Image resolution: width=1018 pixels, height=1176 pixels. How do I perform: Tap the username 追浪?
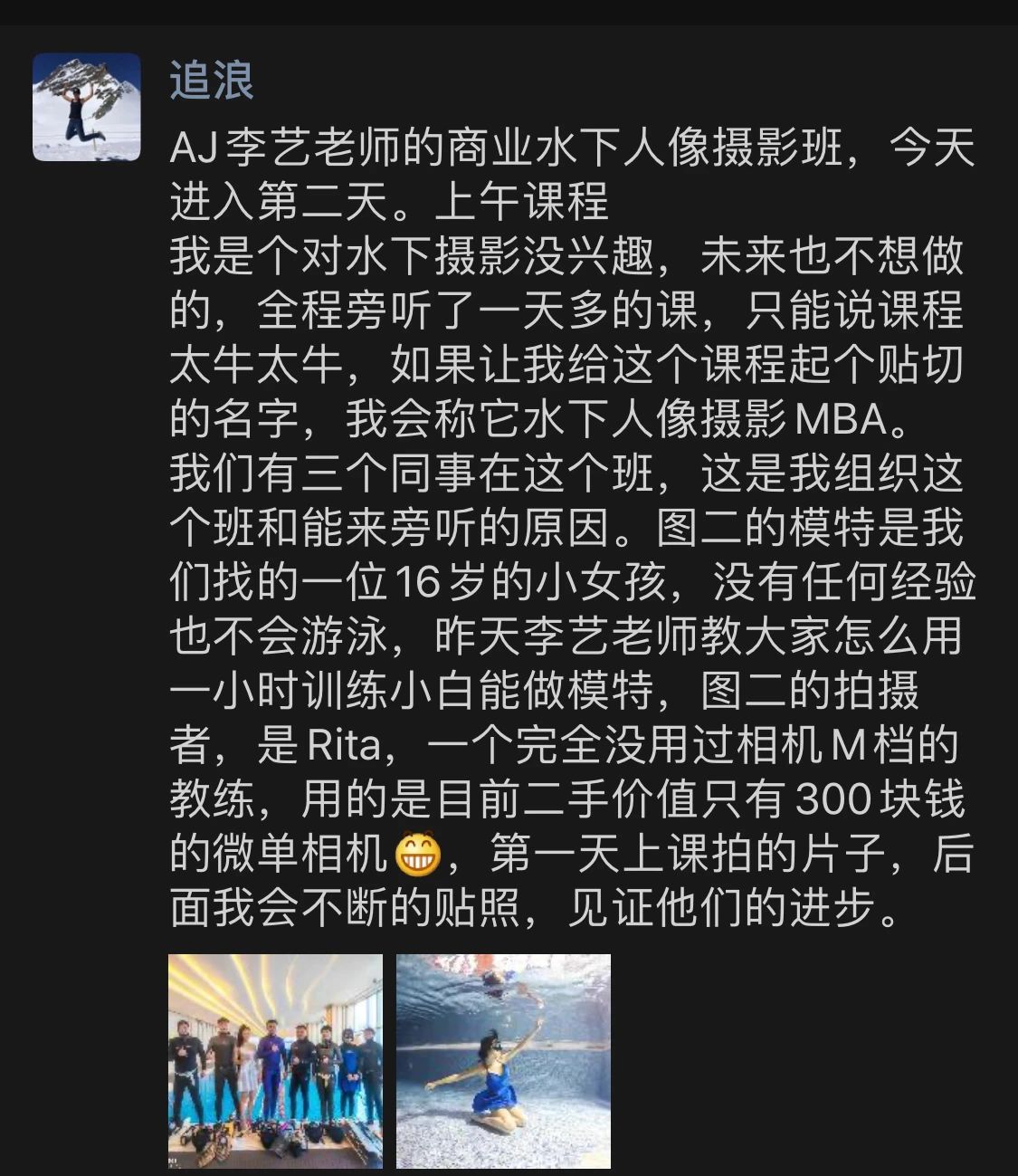click(x=212, y=81)
